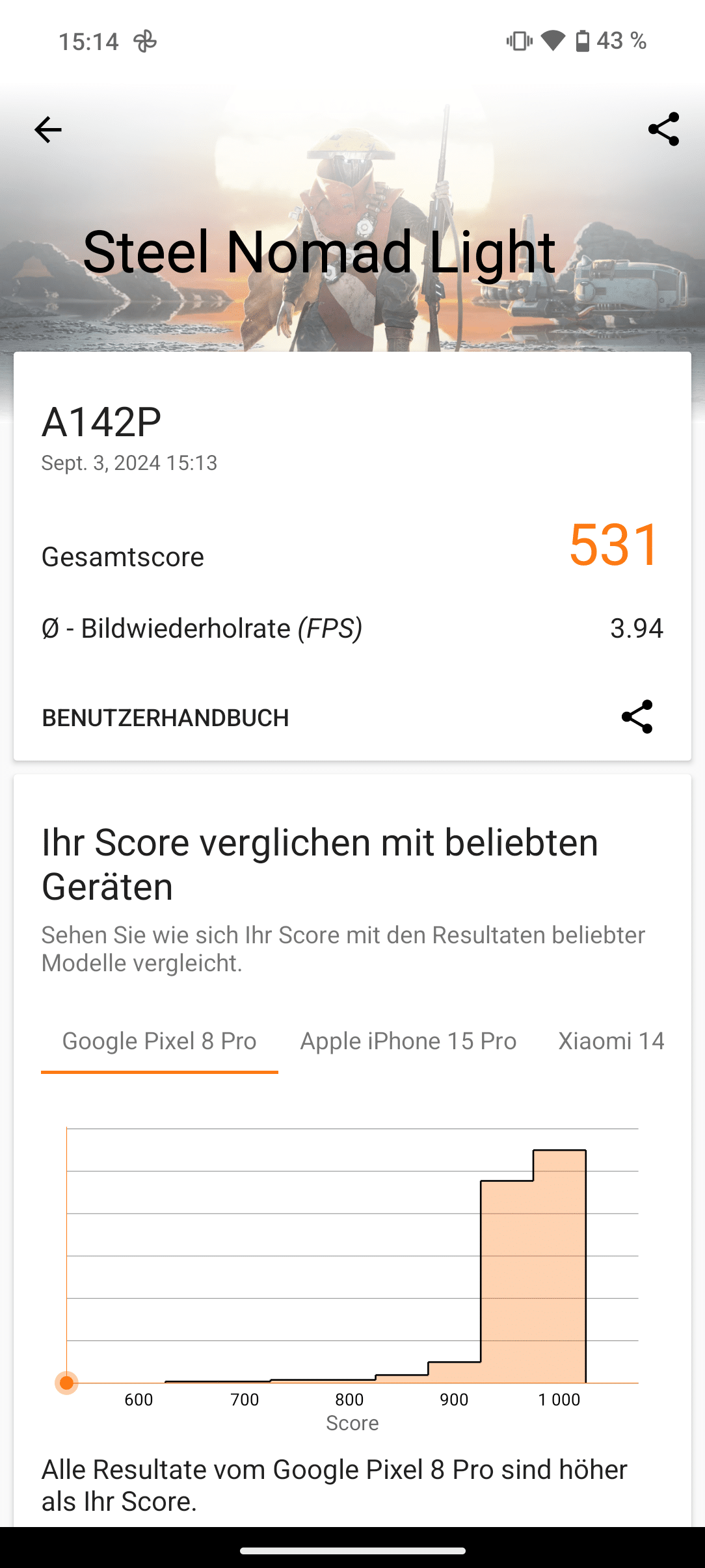Image resolution: width=705 pixels, height=1568 pixels.
Task: Open the BENUTZERHANDBUCH user guide
Action: 165,718
